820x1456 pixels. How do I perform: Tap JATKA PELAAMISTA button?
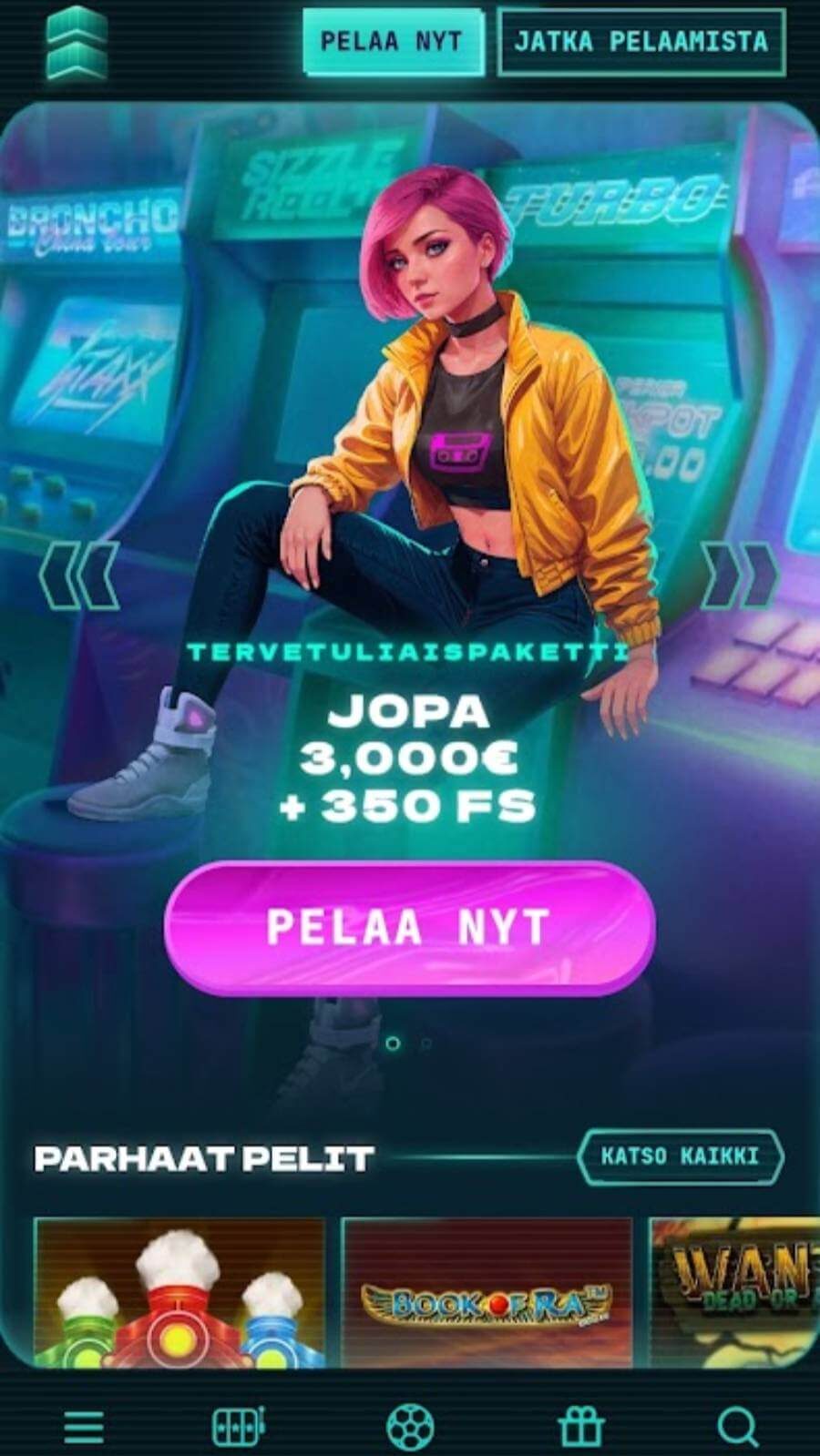(x=641, y=42)
